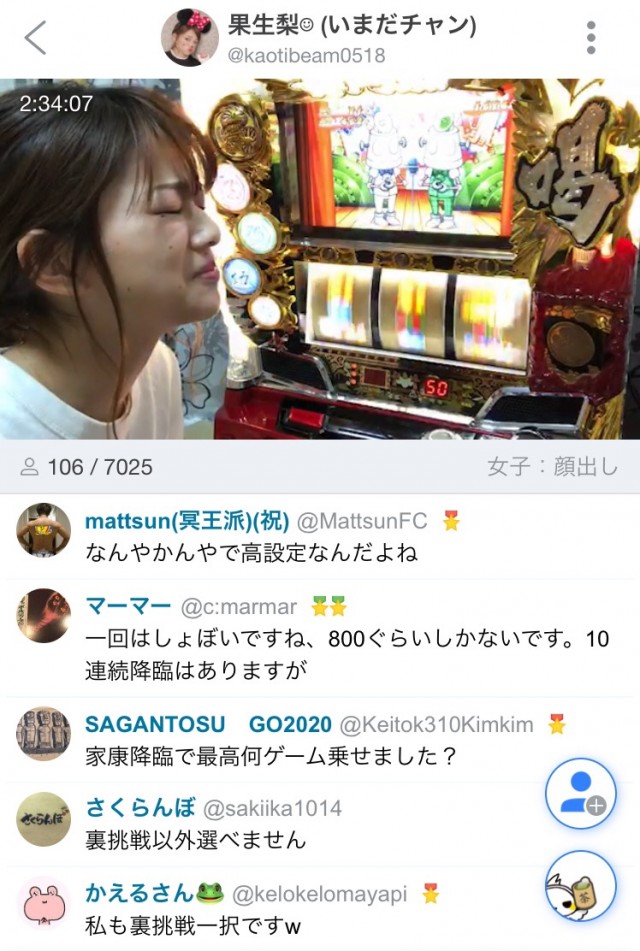Go back using the top-left arrow
The width and height of the screenshot is (640, 951).
(x=36, y=38)
